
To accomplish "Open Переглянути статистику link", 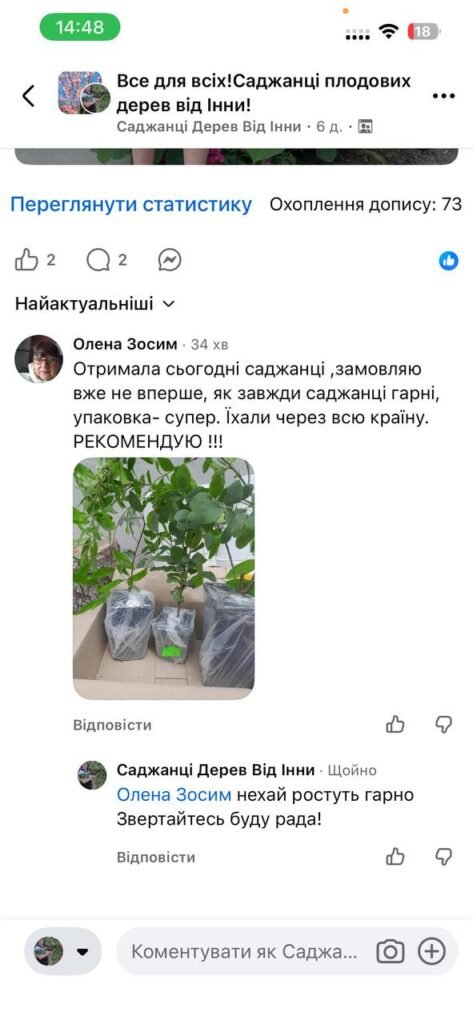I will pyautogui.click(x=131, y=204).
